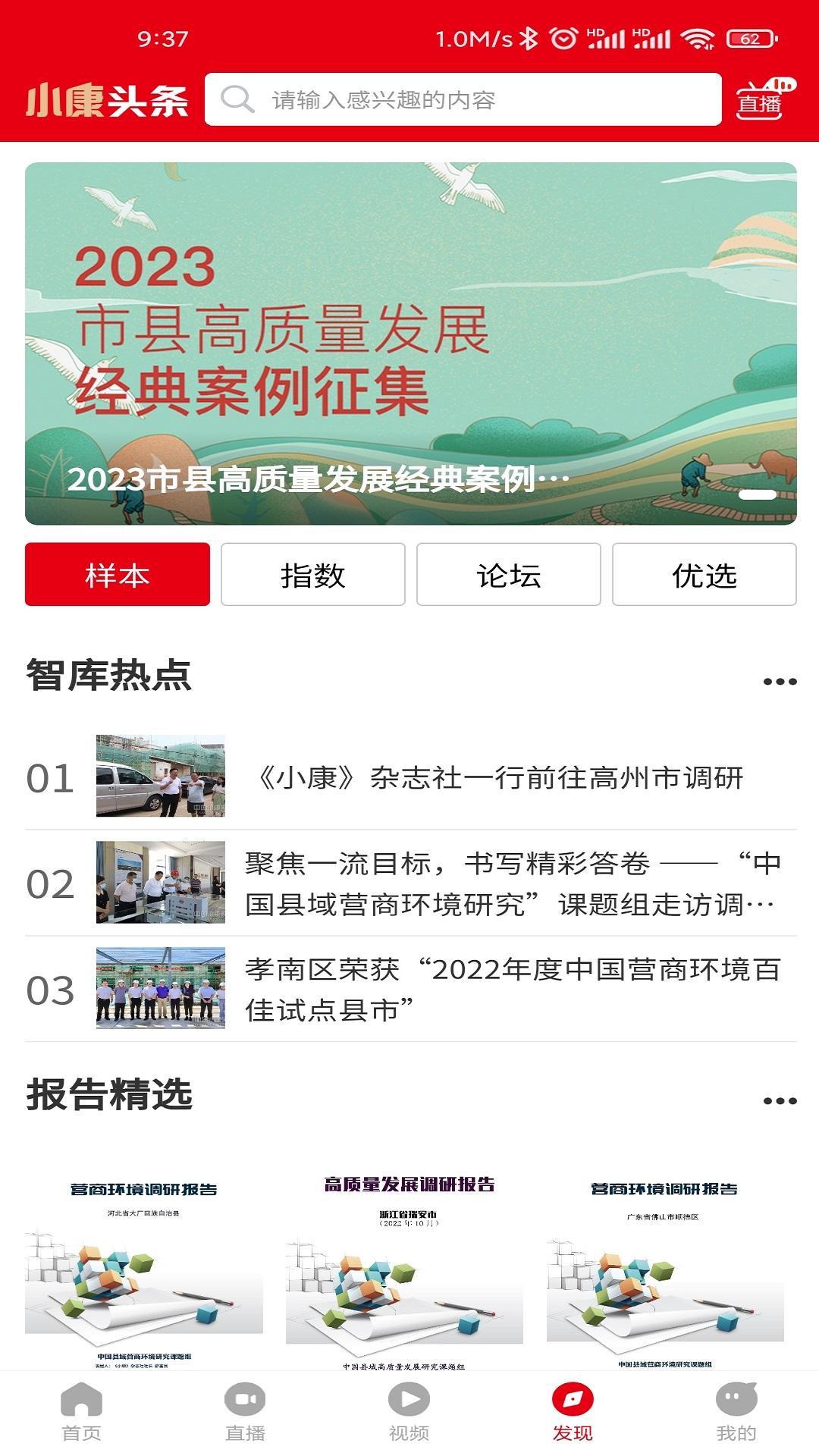Switch to the 指数 tab

tap(312, 576)
